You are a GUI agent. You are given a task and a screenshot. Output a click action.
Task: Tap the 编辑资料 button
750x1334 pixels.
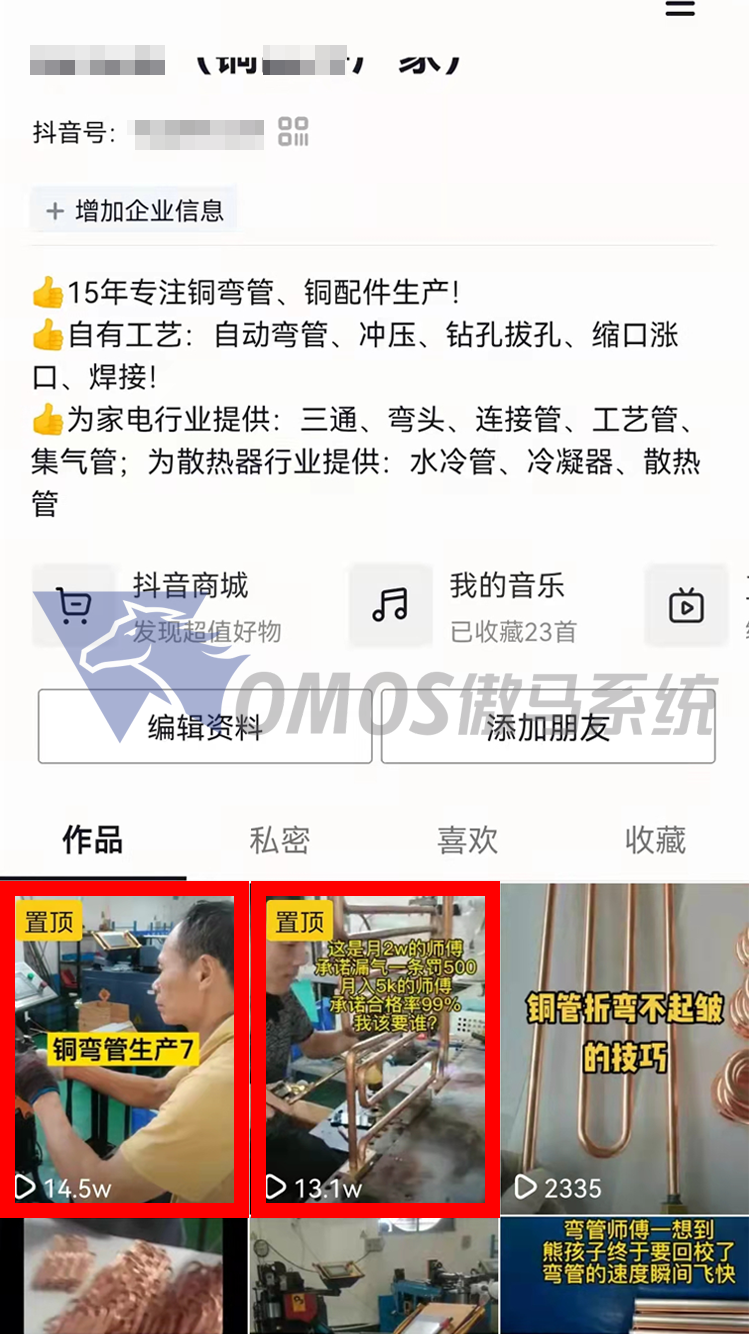tap(204, 726)
